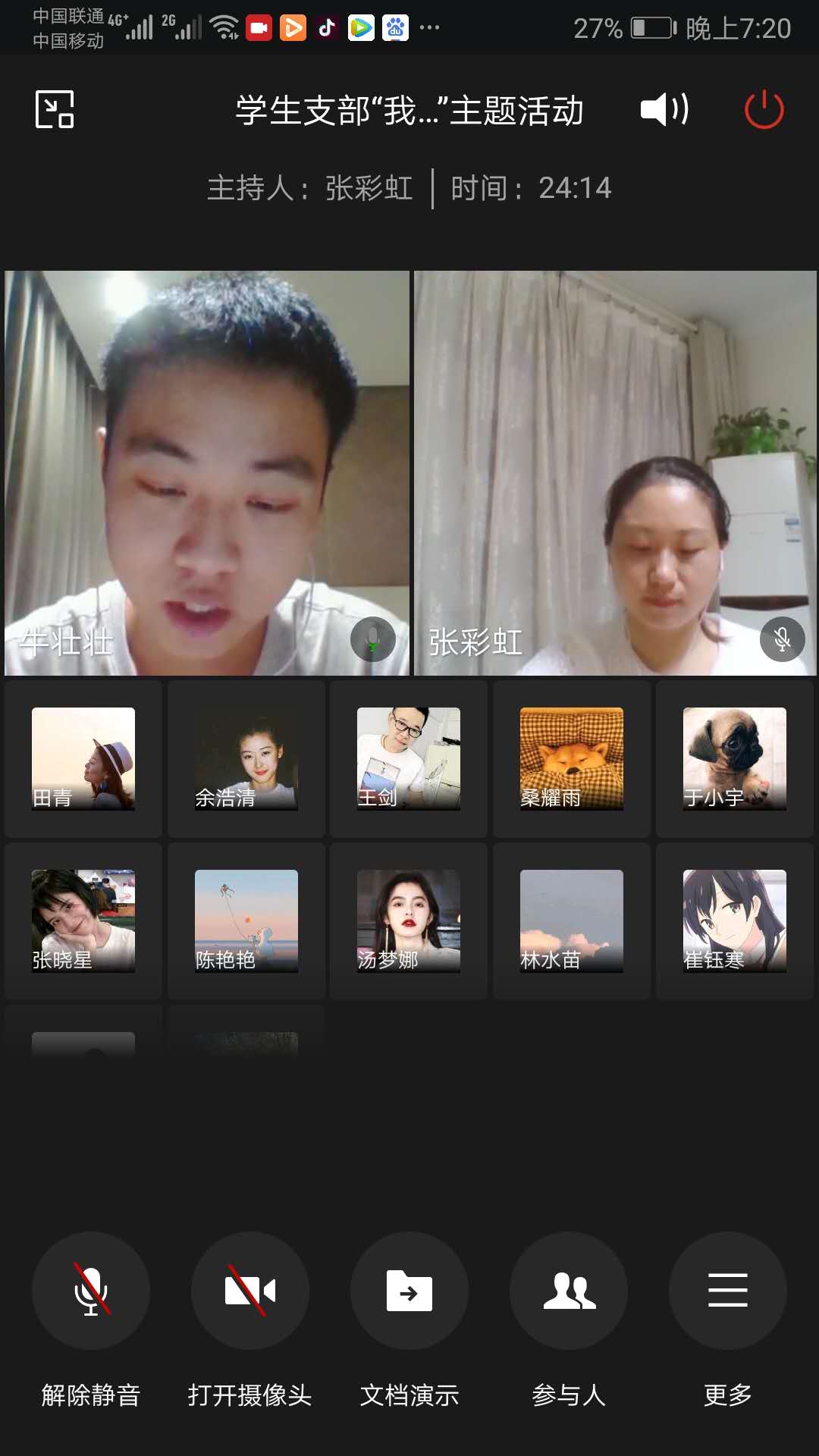The height and width of the screenshot is (1456, 819).
Task: Select 牛壮壮's video tile
Action: [x=207, y=473]
